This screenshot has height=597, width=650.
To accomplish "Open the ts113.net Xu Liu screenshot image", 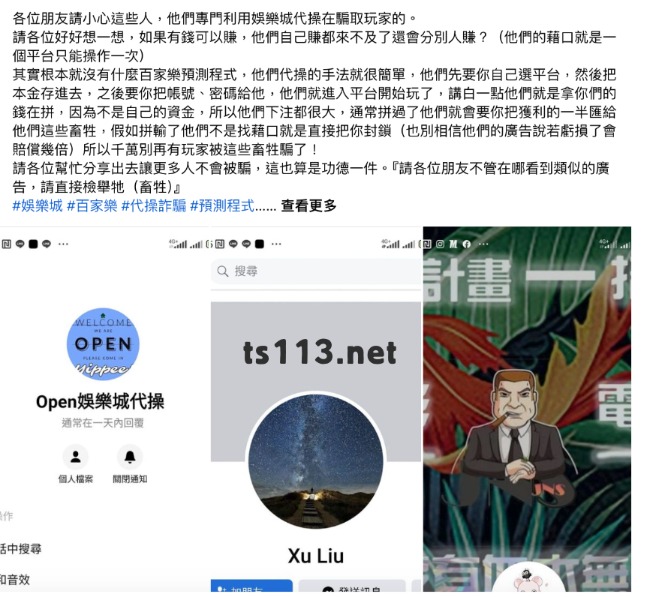I will 315,410.
